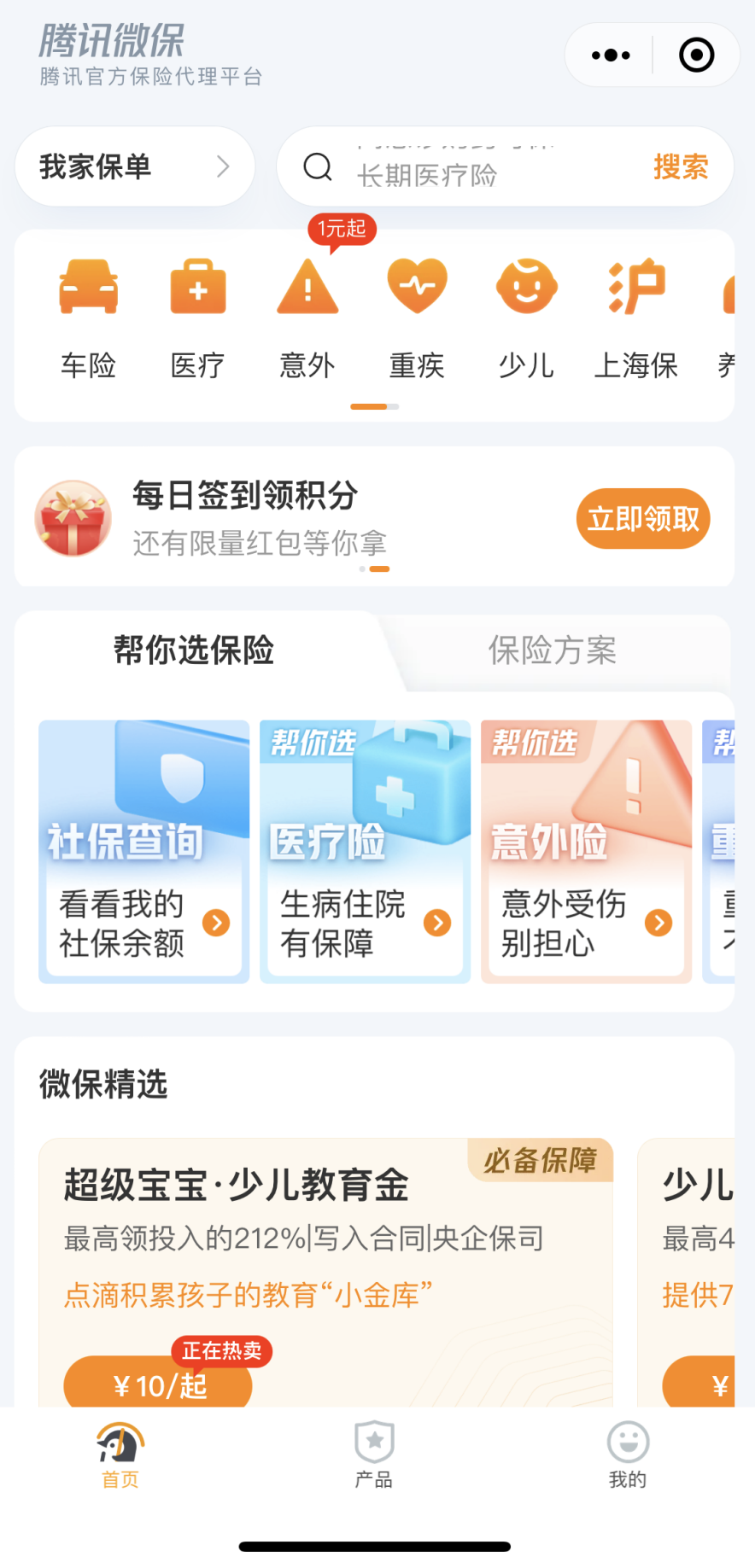
Task: Open the 重疾 category
Action: tap(417, 318)
